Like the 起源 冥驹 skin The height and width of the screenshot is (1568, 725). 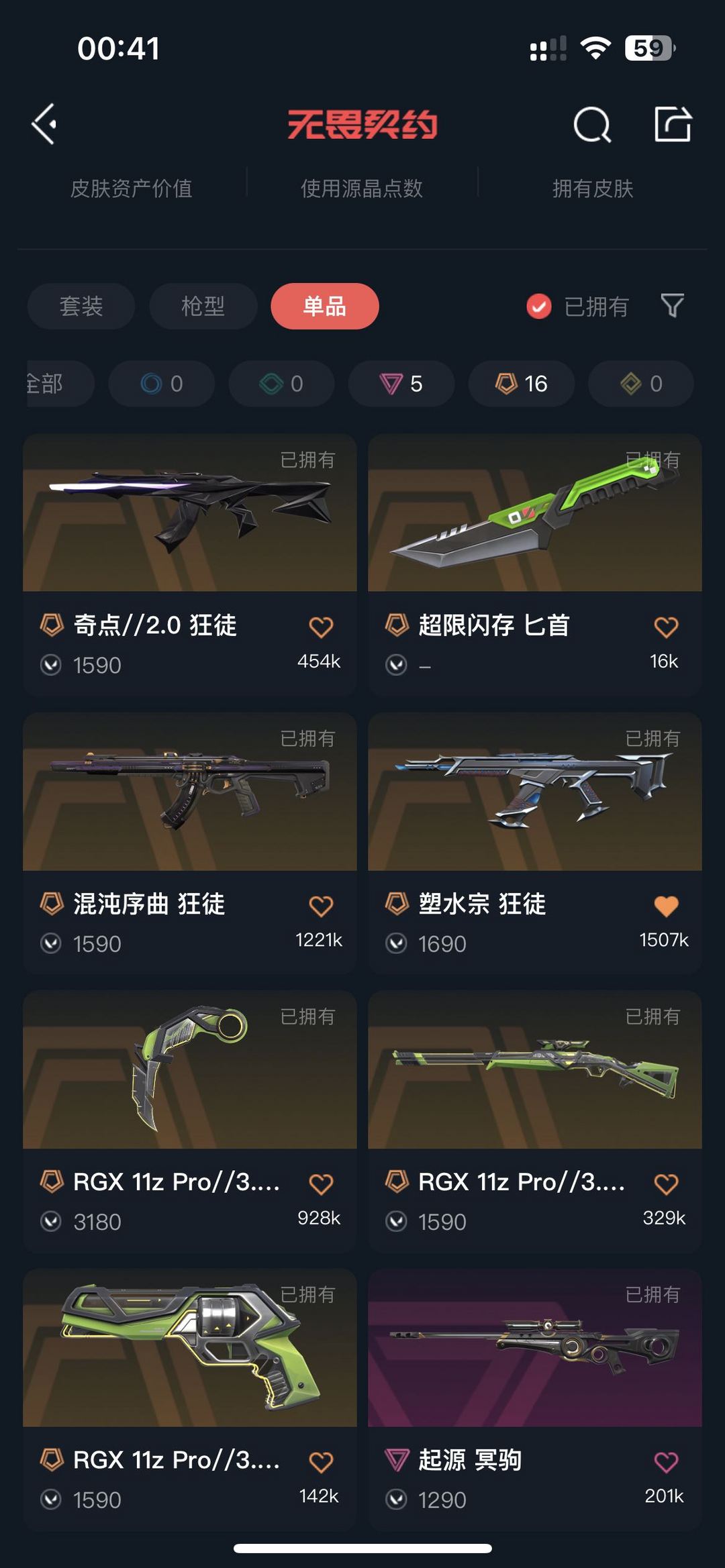(x=666, y=1462)
